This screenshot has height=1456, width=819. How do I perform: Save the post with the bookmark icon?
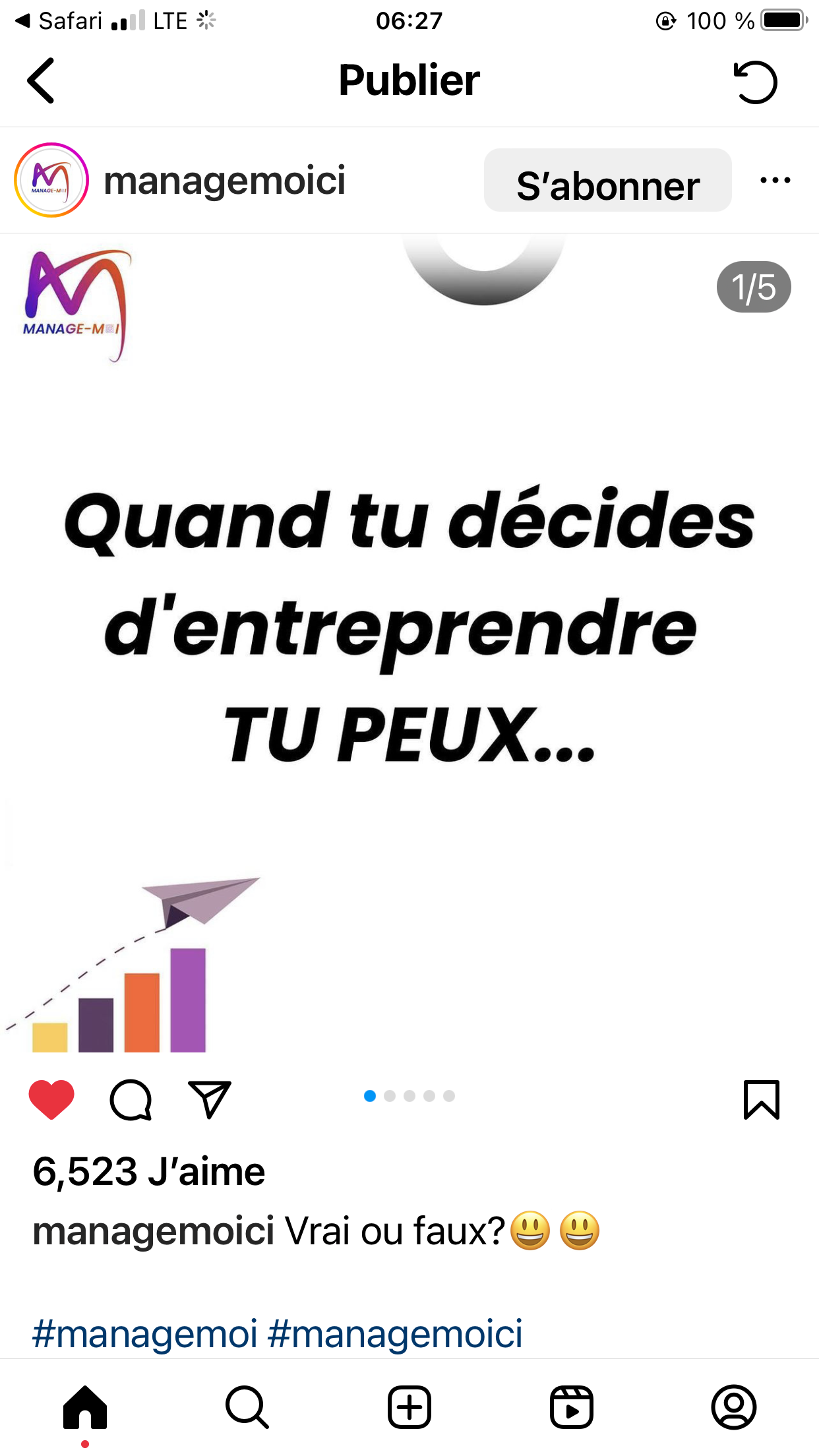click(x=762, y=1099)
